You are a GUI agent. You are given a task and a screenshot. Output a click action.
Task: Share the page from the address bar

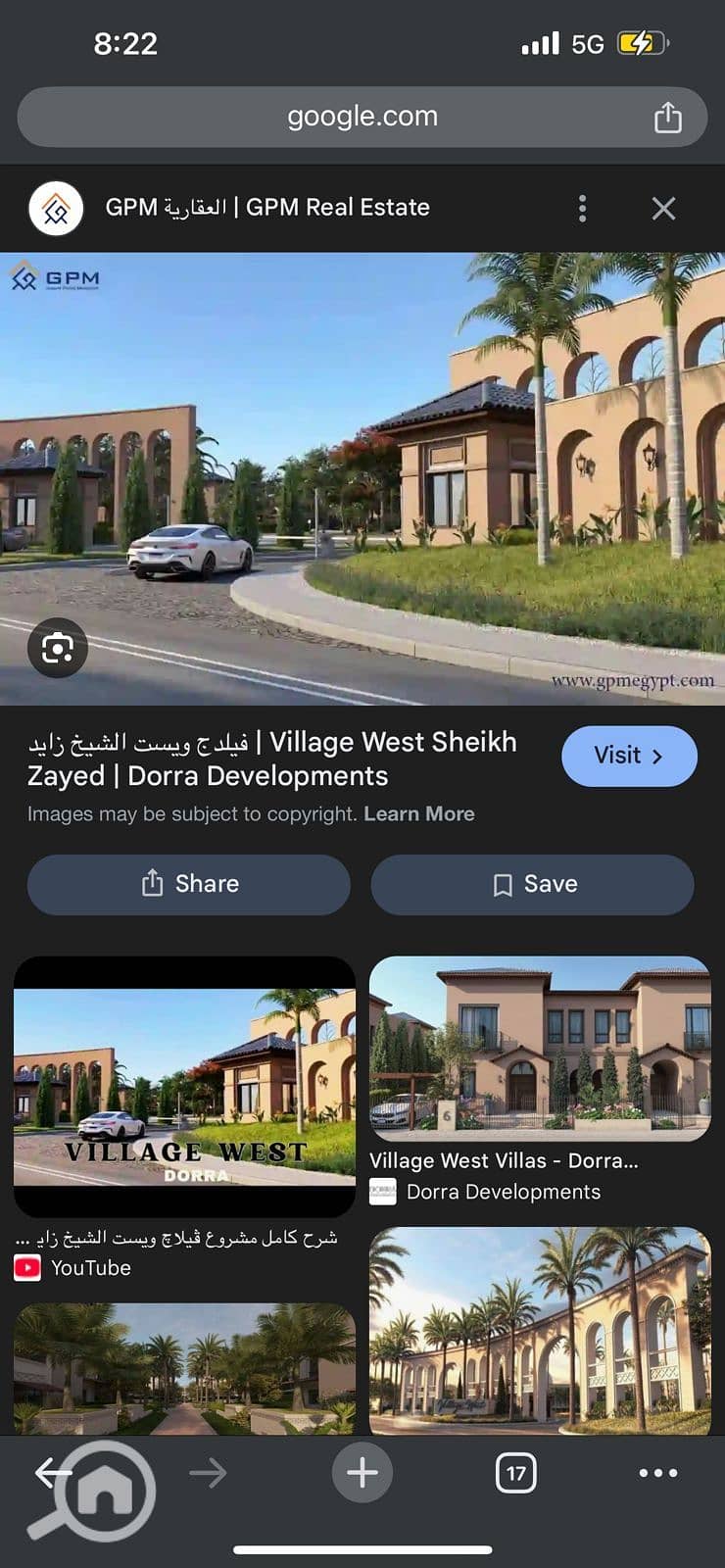667,118
